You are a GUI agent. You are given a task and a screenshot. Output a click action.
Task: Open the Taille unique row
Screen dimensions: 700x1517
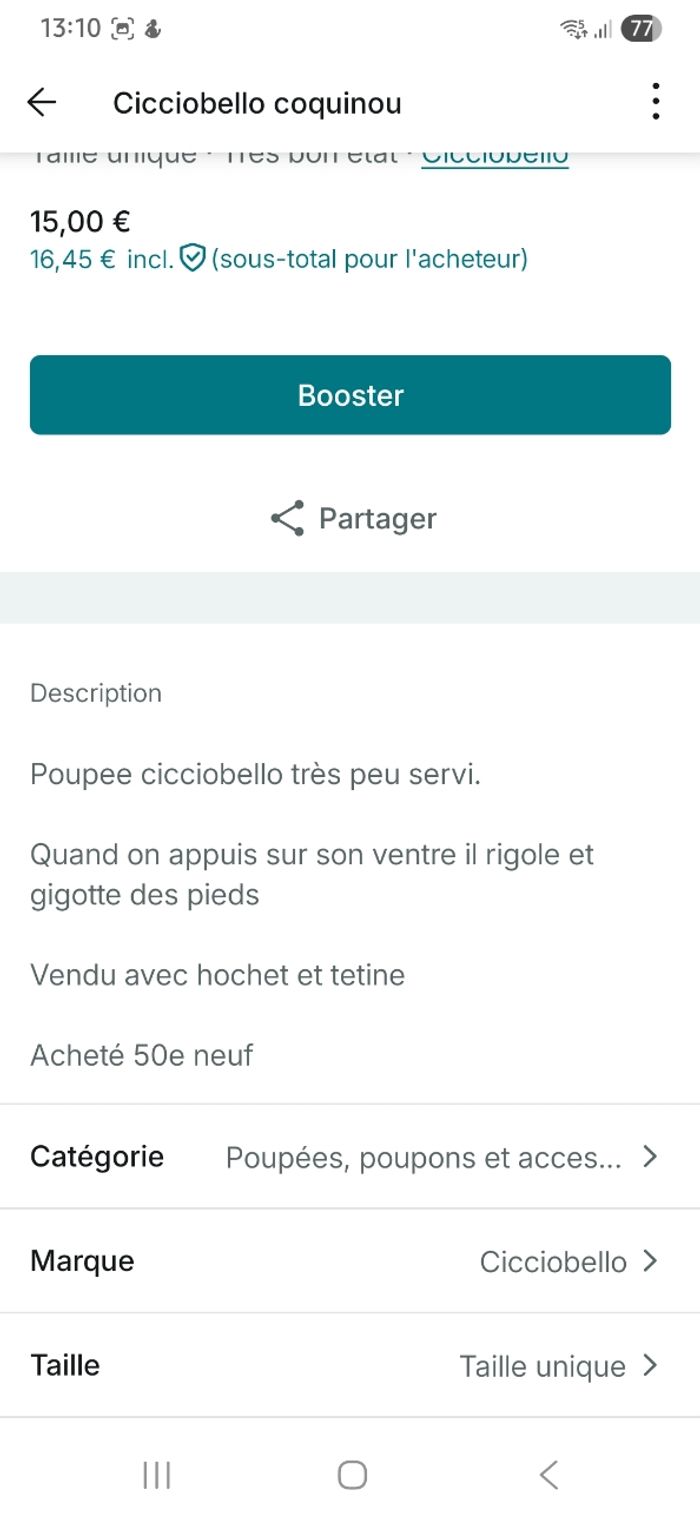350,1365
